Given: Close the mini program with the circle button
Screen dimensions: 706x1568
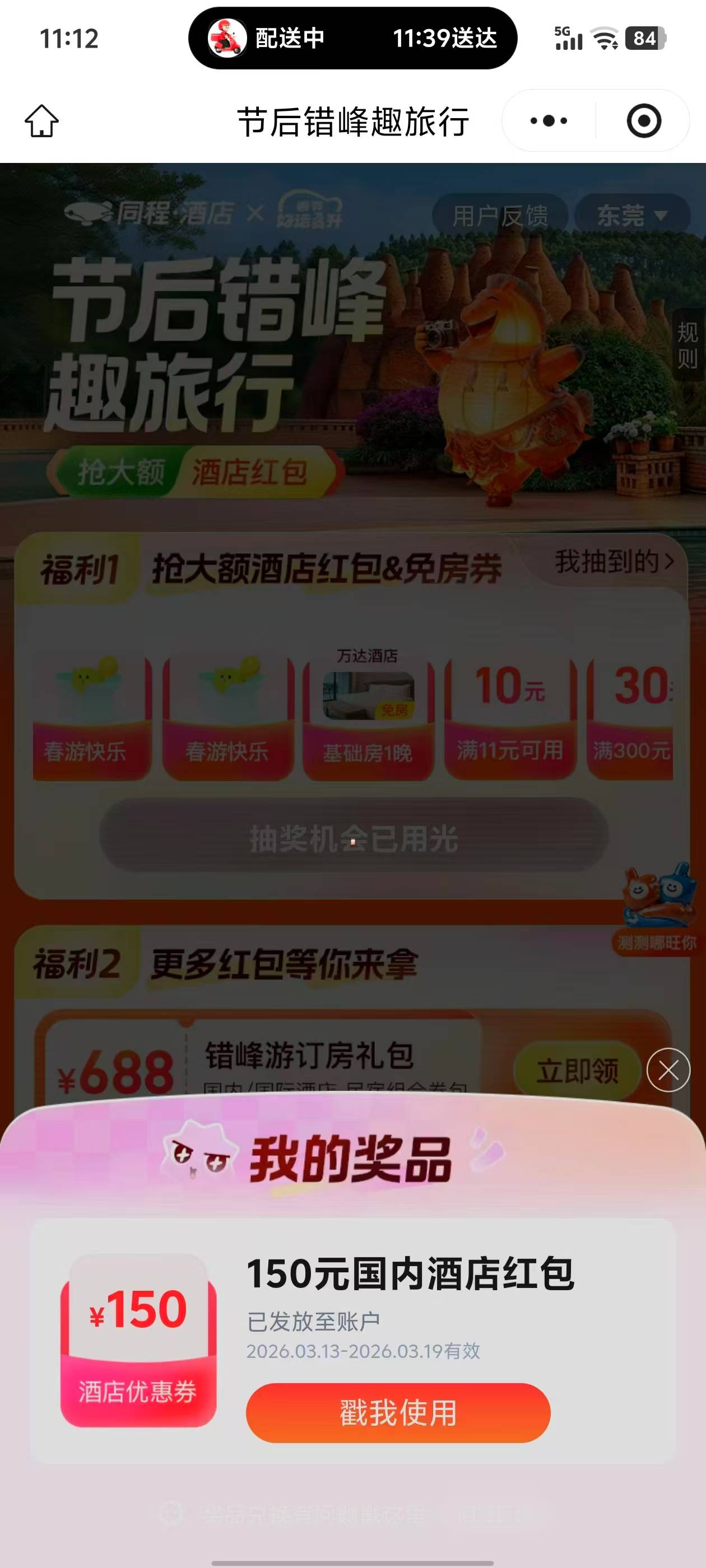Looking at the screenshot, I should click(644, 120).
